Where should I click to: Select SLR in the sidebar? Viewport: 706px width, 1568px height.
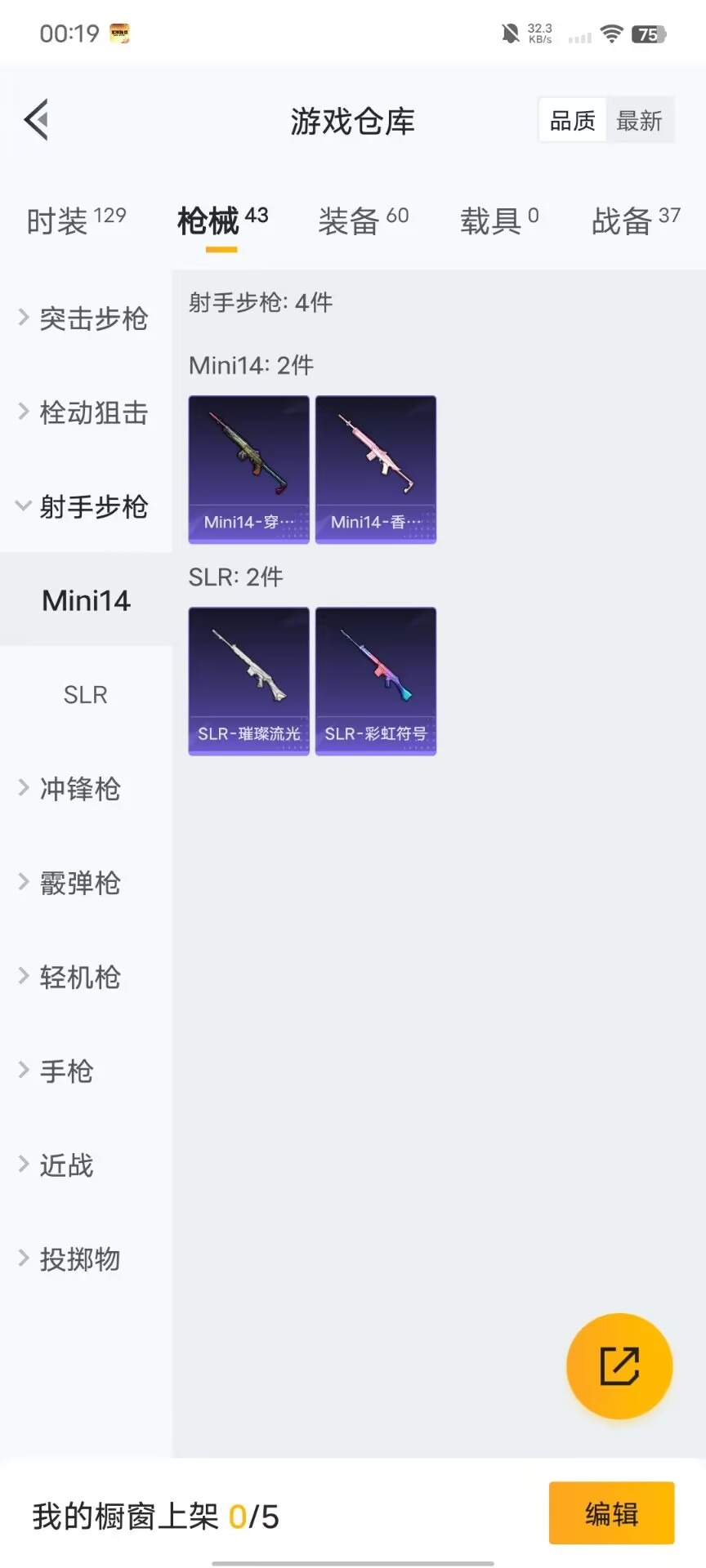point(86,695)
